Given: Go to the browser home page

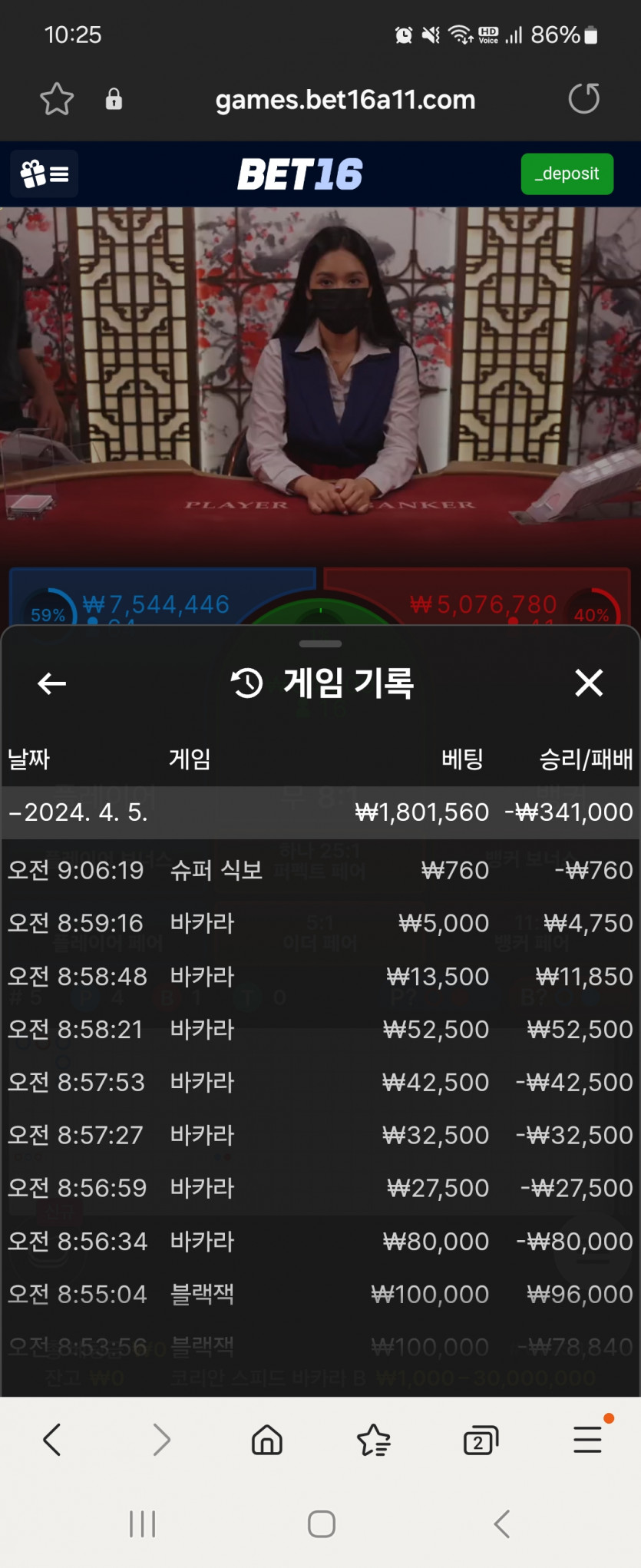Looking at the screenshot, I should (267, 1440).
